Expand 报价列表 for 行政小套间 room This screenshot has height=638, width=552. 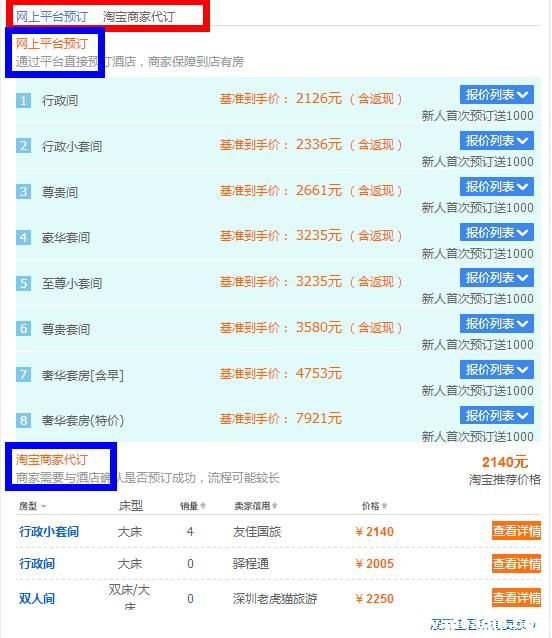[x=497, y=141]
